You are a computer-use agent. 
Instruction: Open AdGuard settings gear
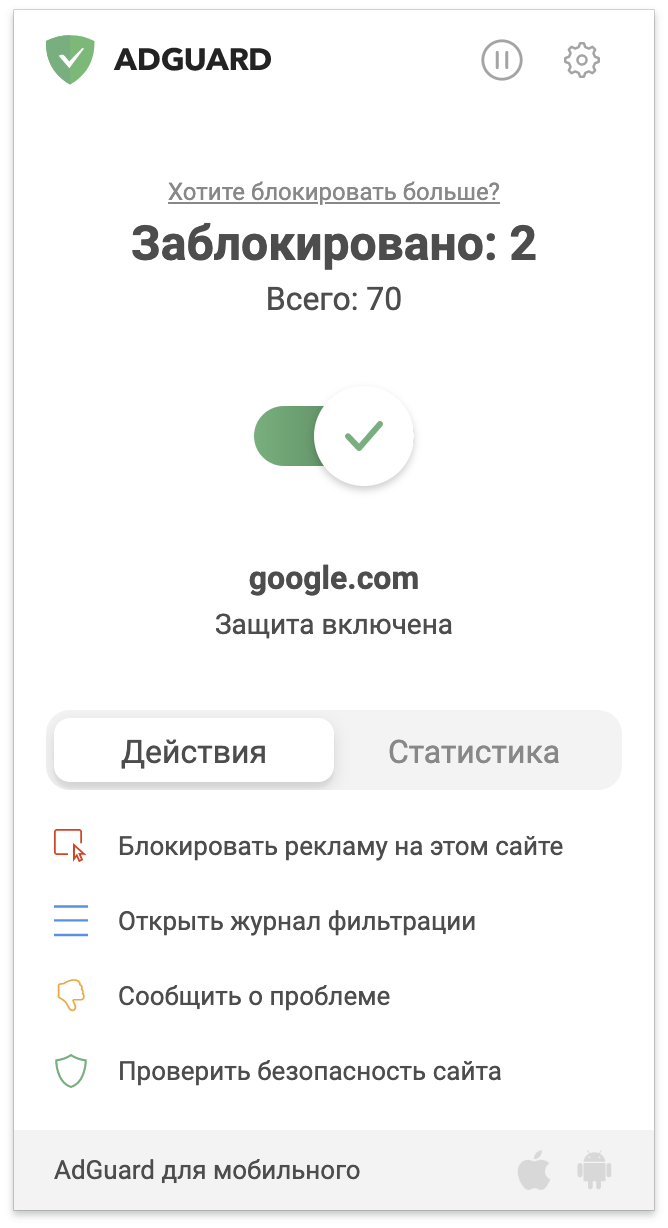[x=582, y=60]
